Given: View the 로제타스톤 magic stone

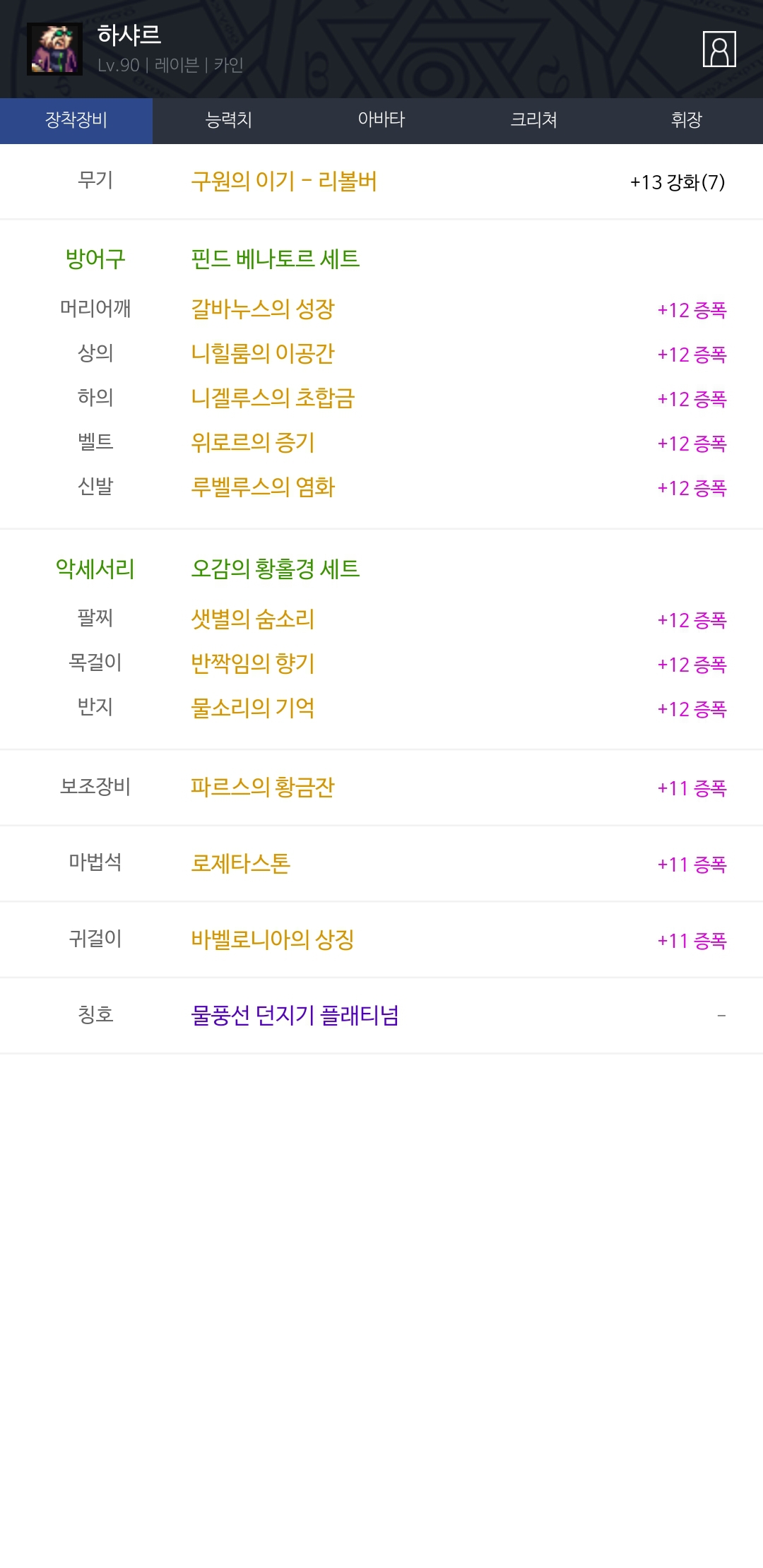Looking at the screenshot, I should point(241,864).
